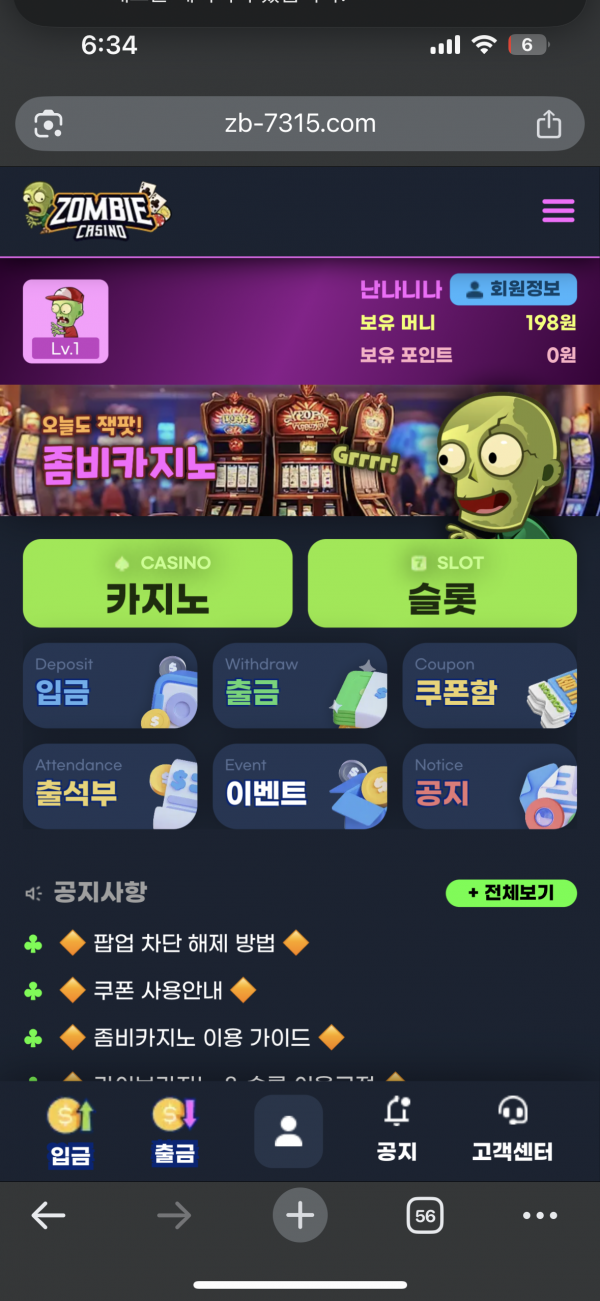Open the 팝업 차단 해제 방법 notice
Image resolution: width=600 pixels, height=1301 pixels.
point(184,943)
